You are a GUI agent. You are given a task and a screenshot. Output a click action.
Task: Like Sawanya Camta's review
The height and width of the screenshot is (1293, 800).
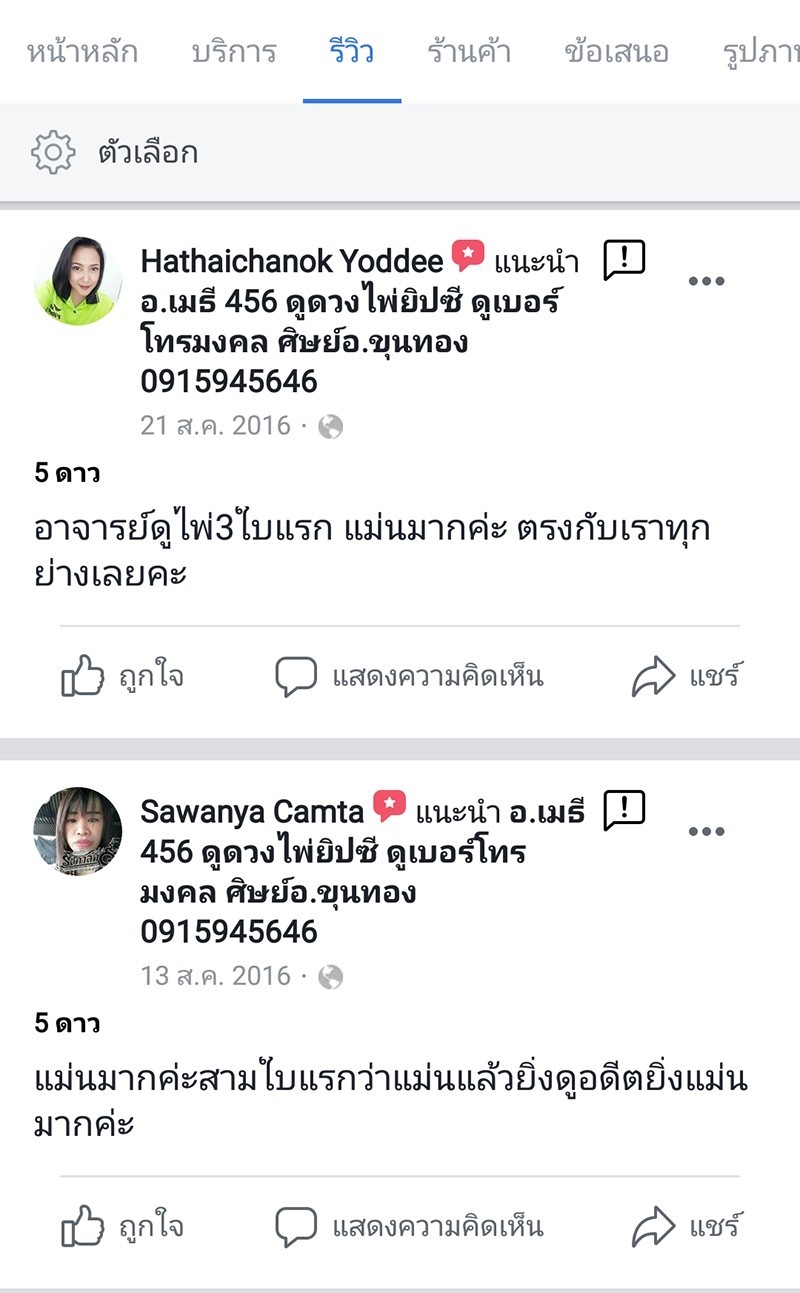pyautogui.click(x=122, y=1227)
